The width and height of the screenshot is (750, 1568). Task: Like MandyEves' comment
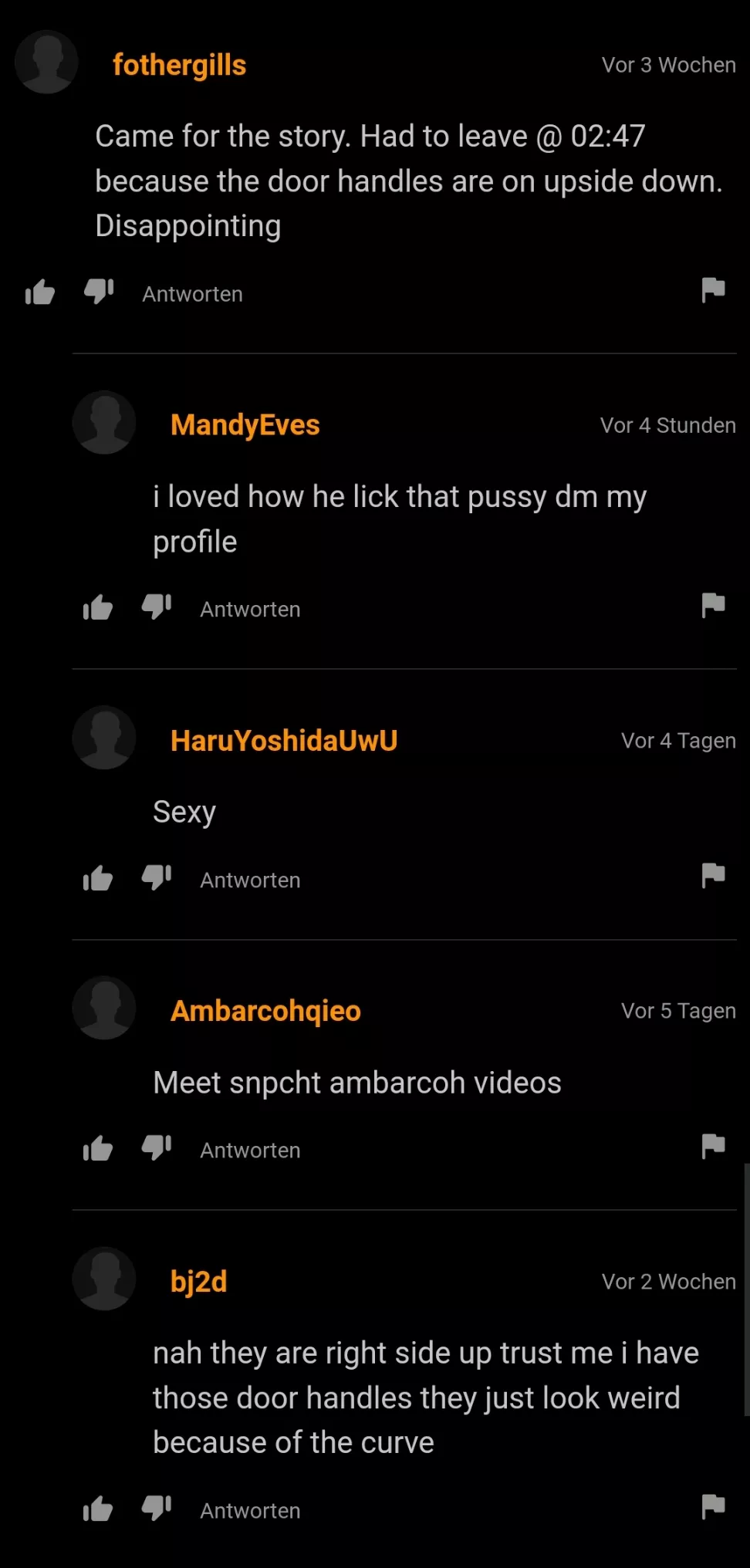pos(98,608)
